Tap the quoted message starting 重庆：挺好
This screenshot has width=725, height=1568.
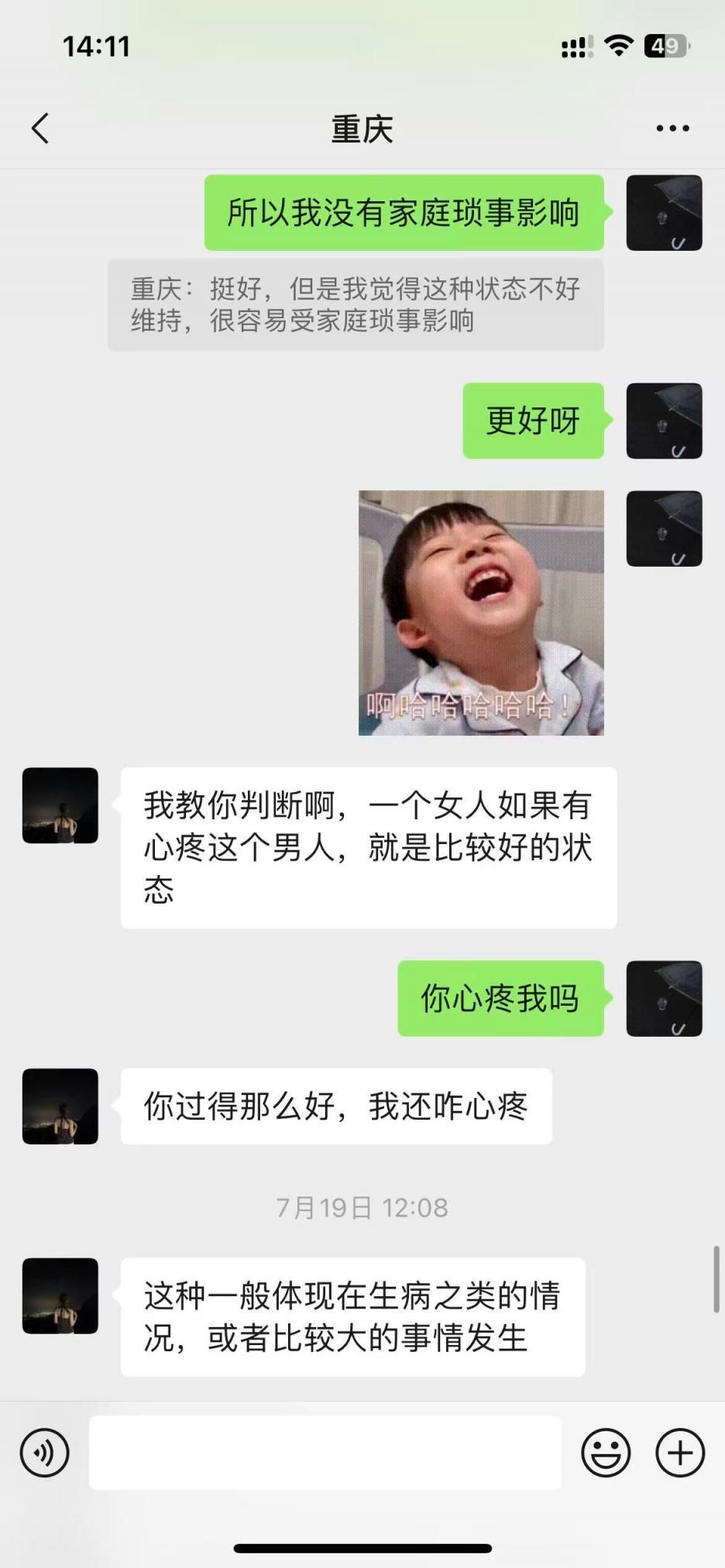click(x=356, y=304)
